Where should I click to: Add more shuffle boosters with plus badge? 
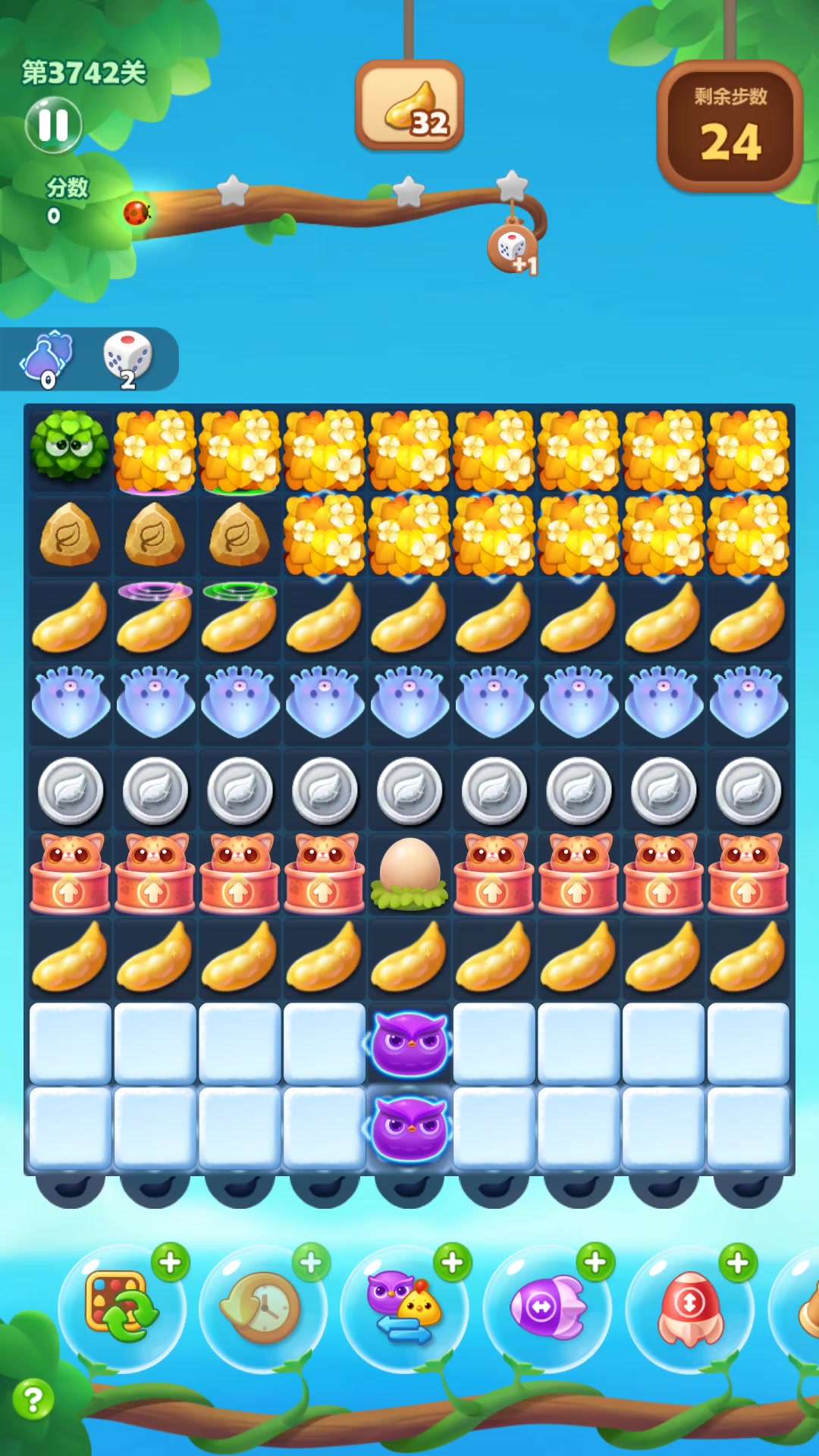(170, 1263)
